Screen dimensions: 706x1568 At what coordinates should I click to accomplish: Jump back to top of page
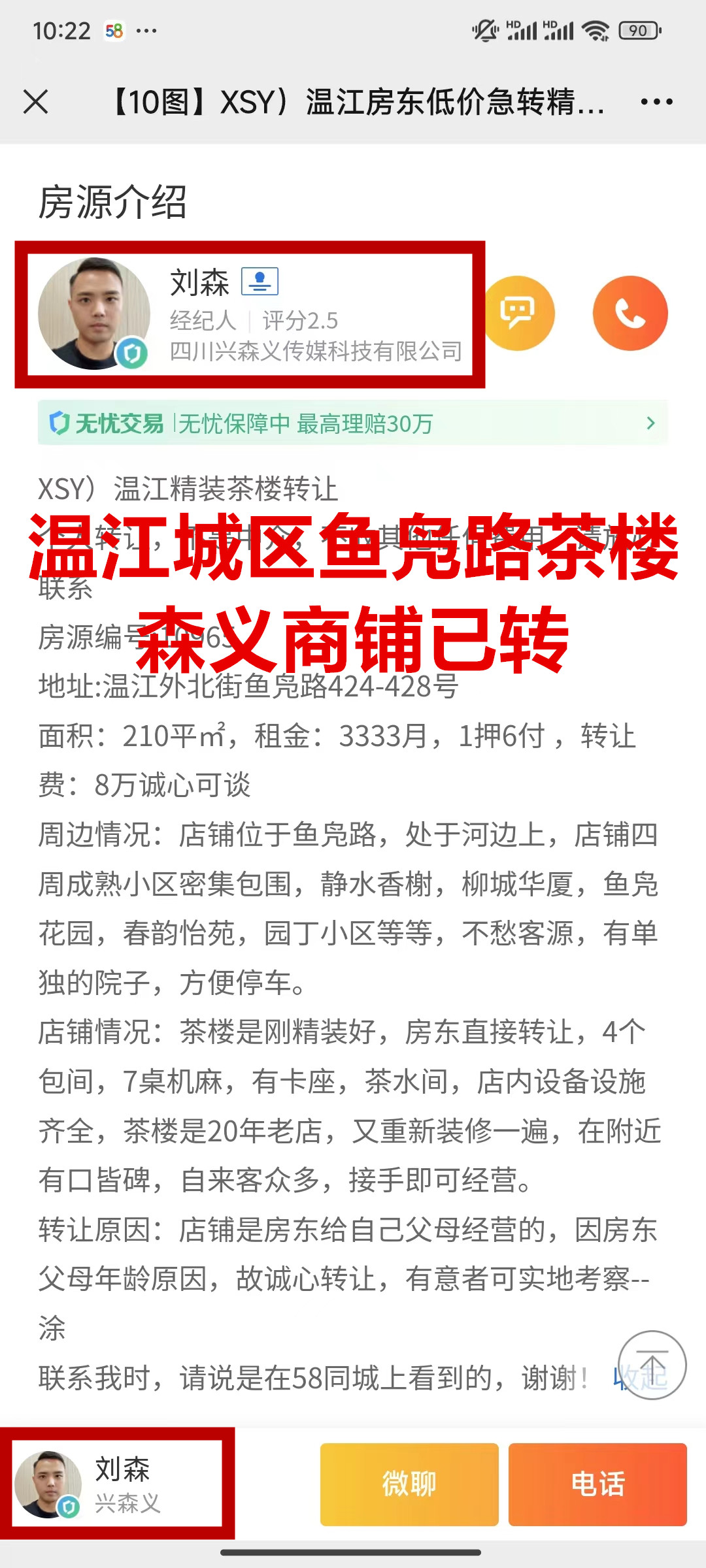point(652,1365)
